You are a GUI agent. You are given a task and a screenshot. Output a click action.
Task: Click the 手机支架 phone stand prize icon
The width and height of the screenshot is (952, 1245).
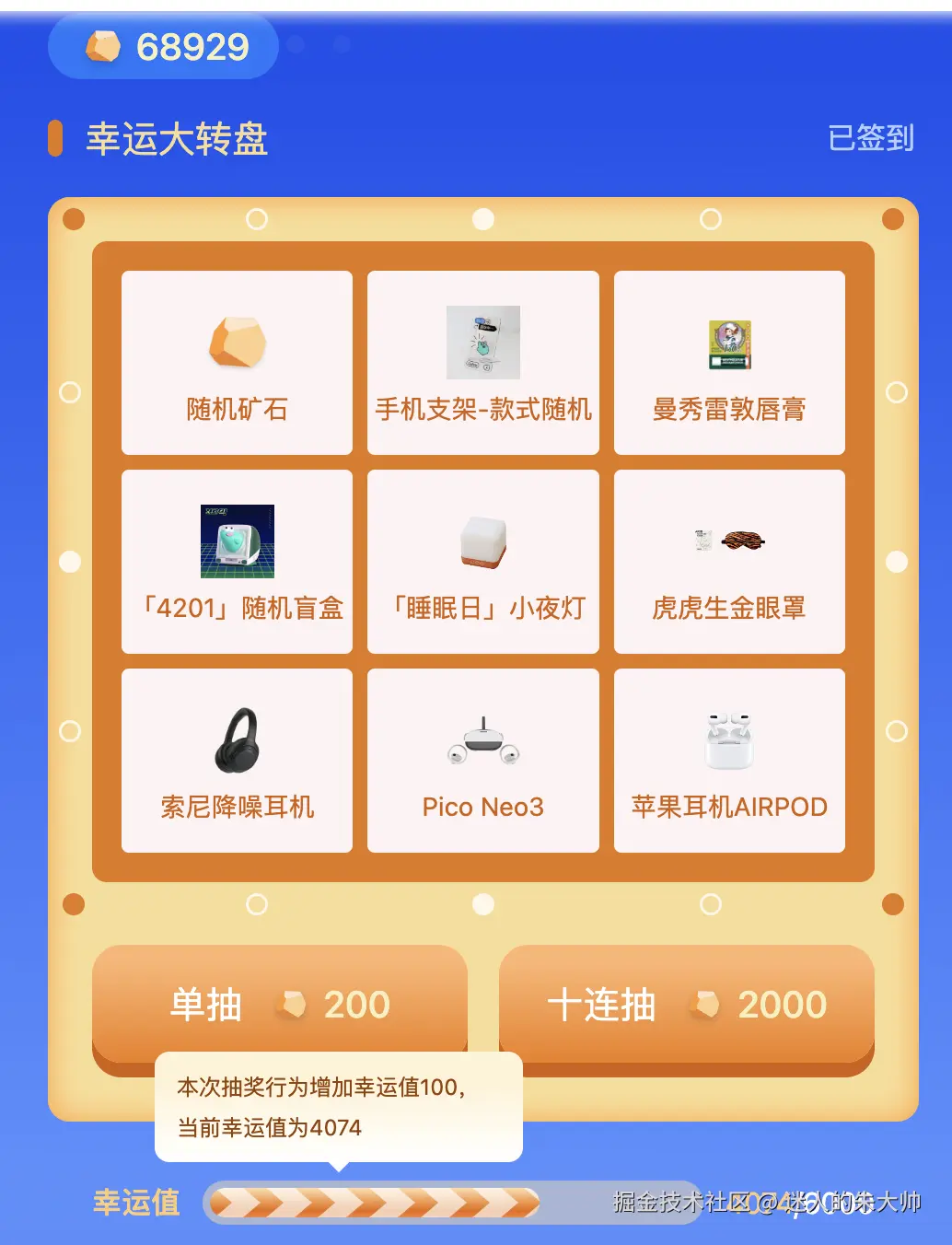[x=482, y=343]
